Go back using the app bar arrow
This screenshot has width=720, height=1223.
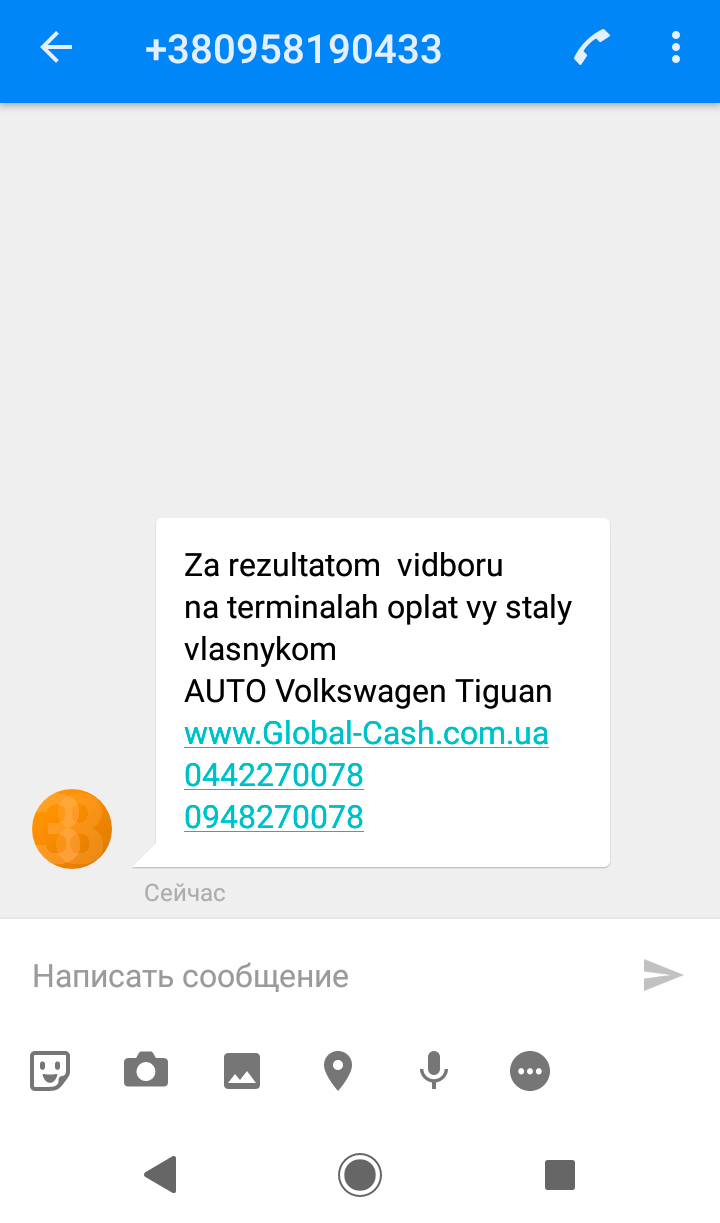pos(56,48)
